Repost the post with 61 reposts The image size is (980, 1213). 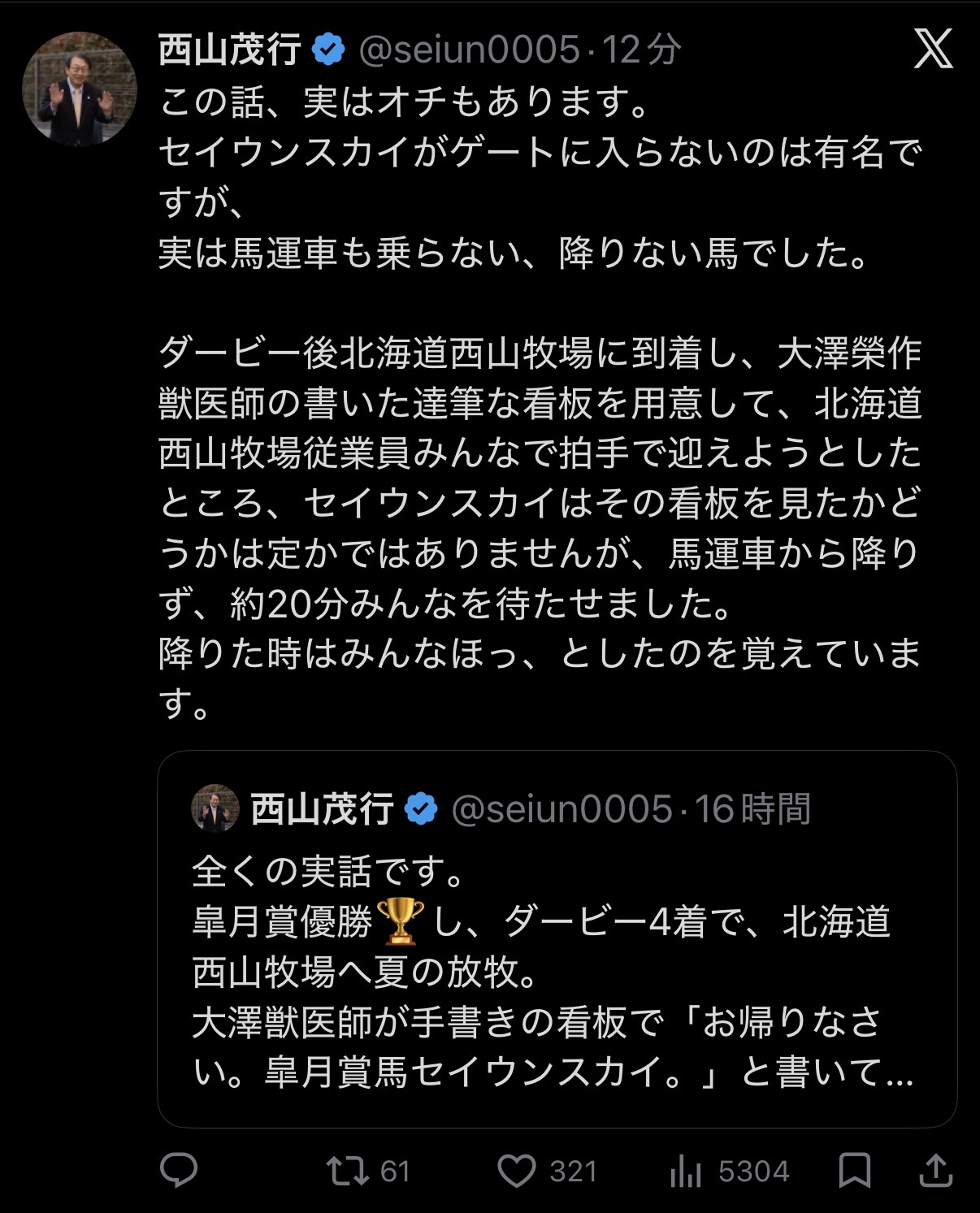click(348, 1171)
